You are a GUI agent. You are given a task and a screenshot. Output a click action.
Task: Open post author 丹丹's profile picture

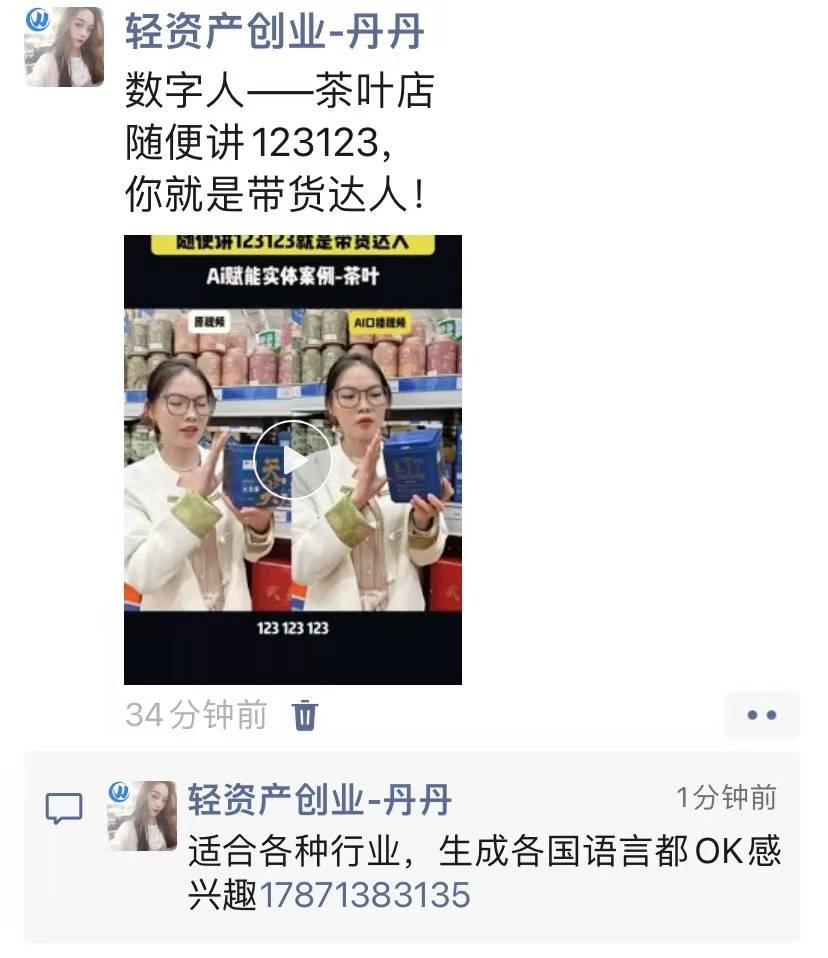point(63,46)
